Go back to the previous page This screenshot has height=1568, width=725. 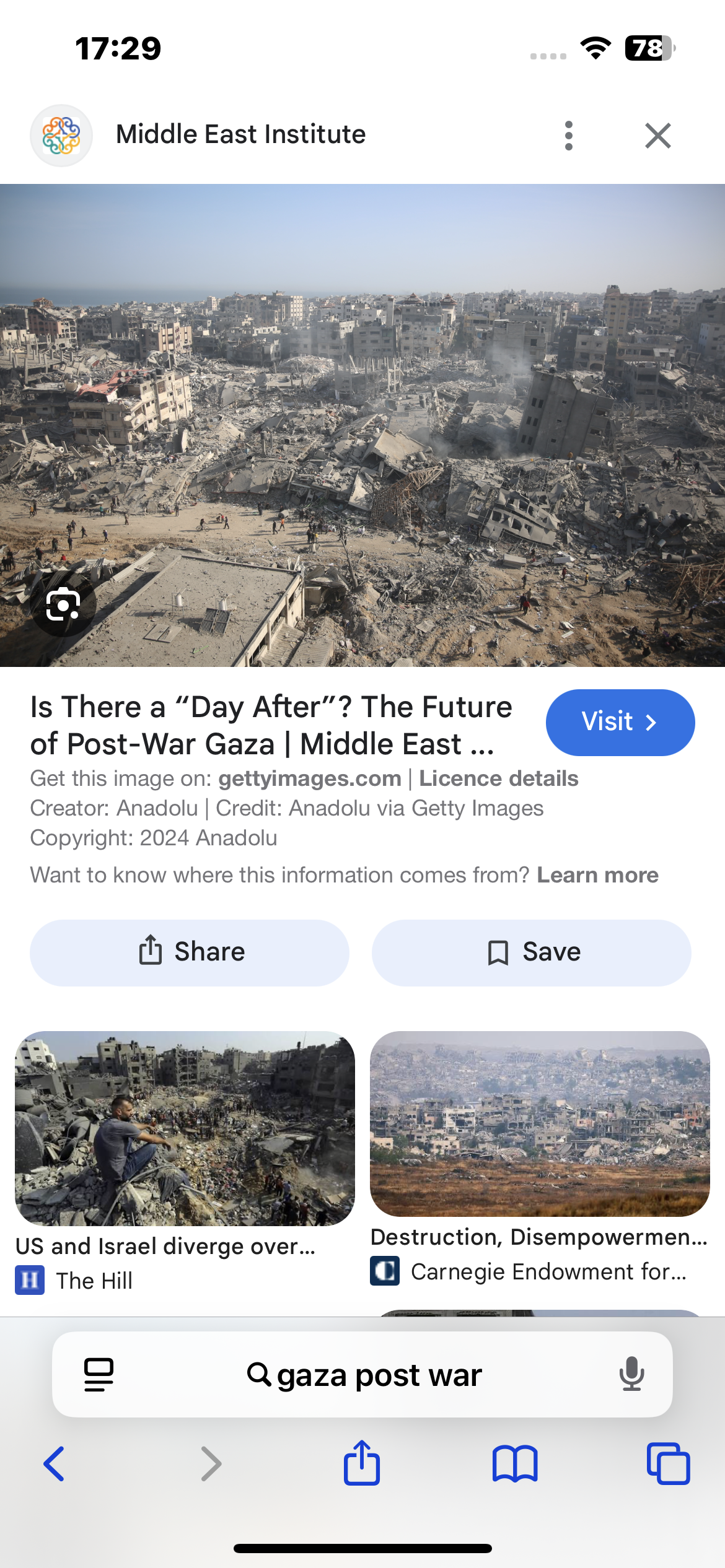(x=55, y=1464)
